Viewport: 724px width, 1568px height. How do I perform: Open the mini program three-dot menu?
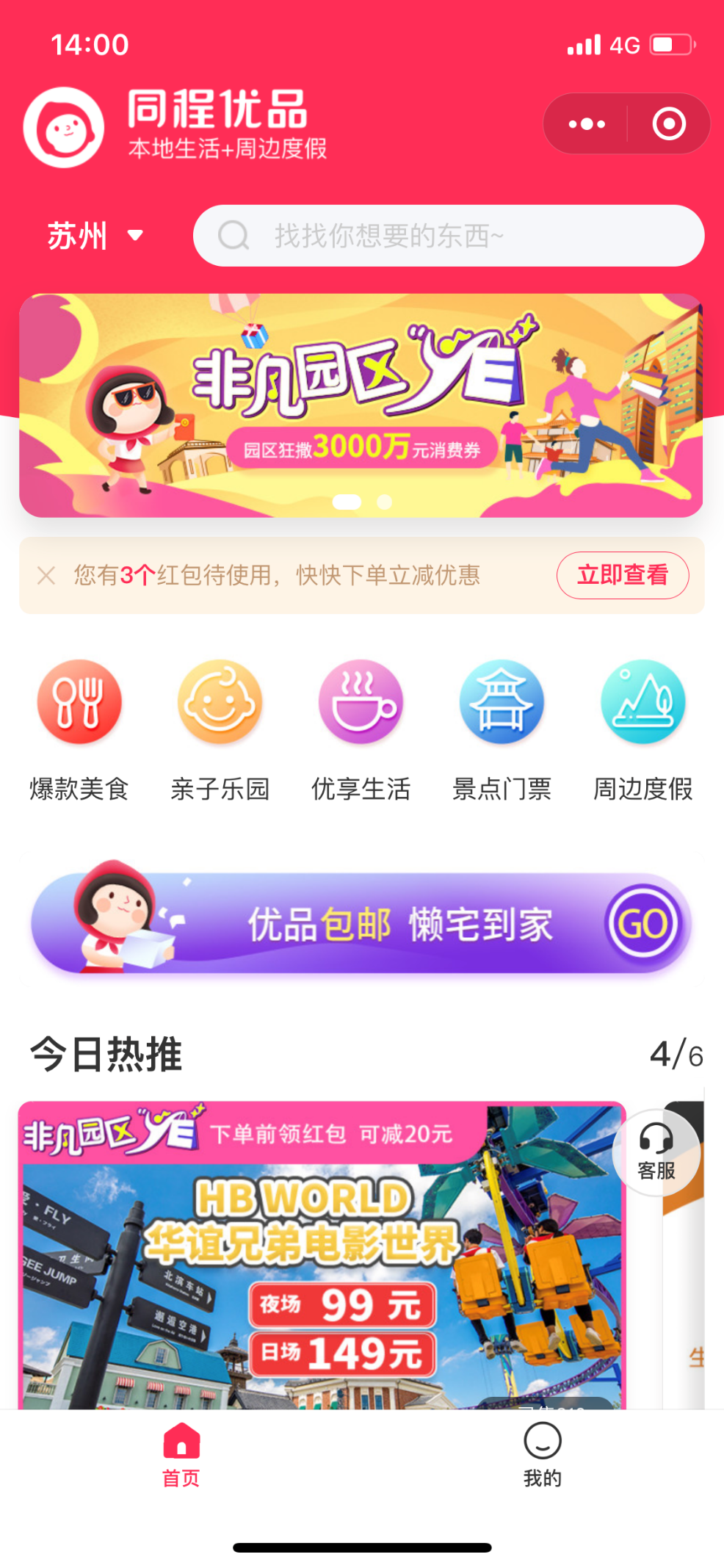point(587,124)
